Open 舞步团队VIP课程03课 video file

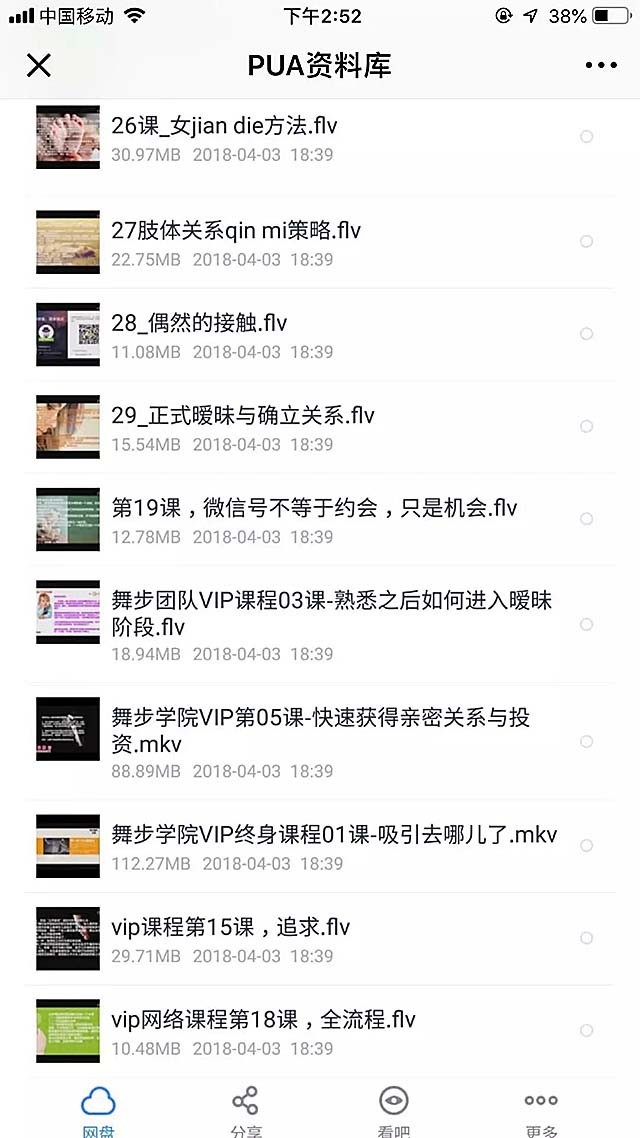331,613
